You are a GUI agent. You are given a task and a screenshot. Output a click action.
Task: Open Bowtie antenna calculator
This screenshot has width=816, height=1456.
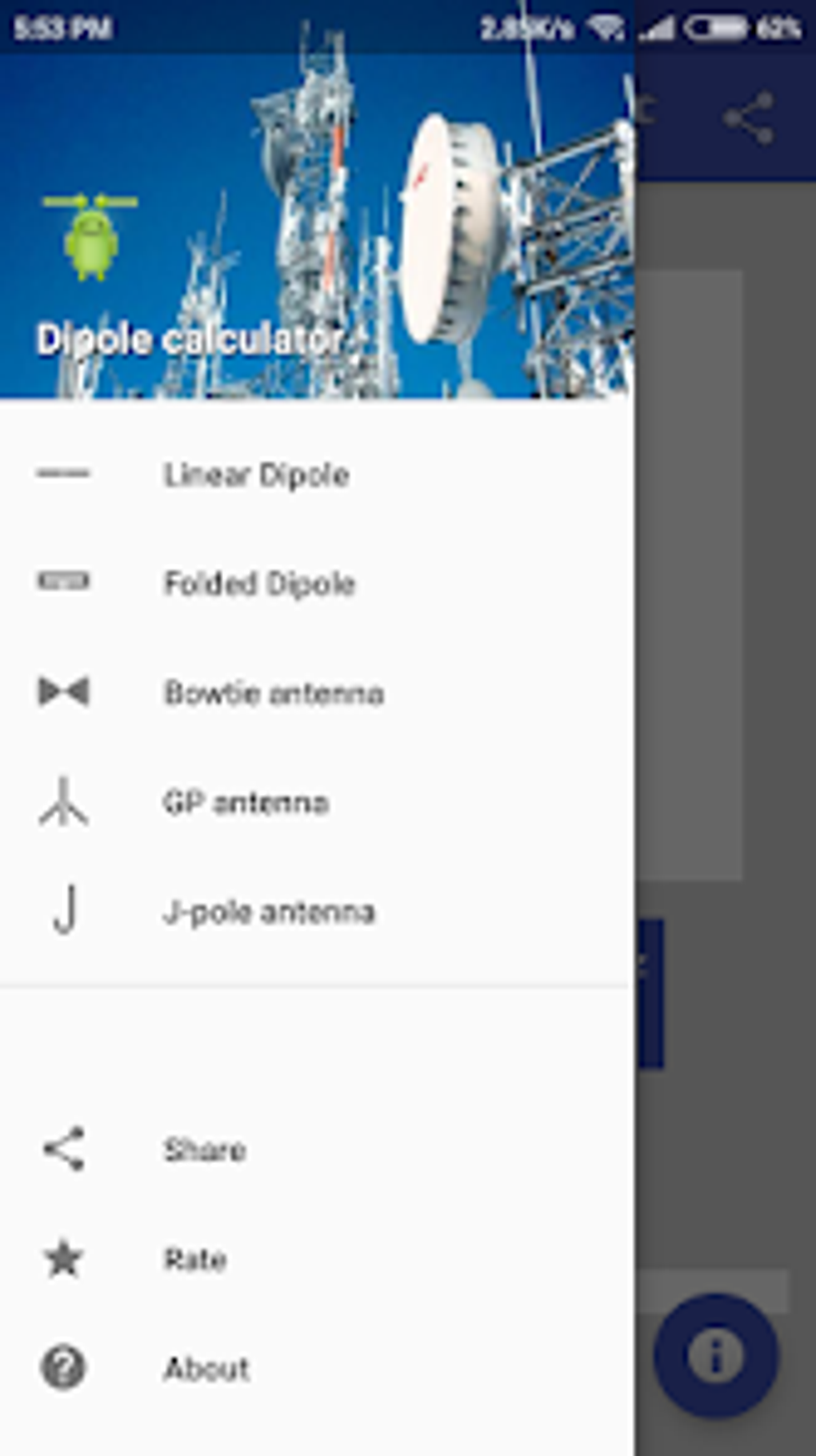tap(318, 692)
